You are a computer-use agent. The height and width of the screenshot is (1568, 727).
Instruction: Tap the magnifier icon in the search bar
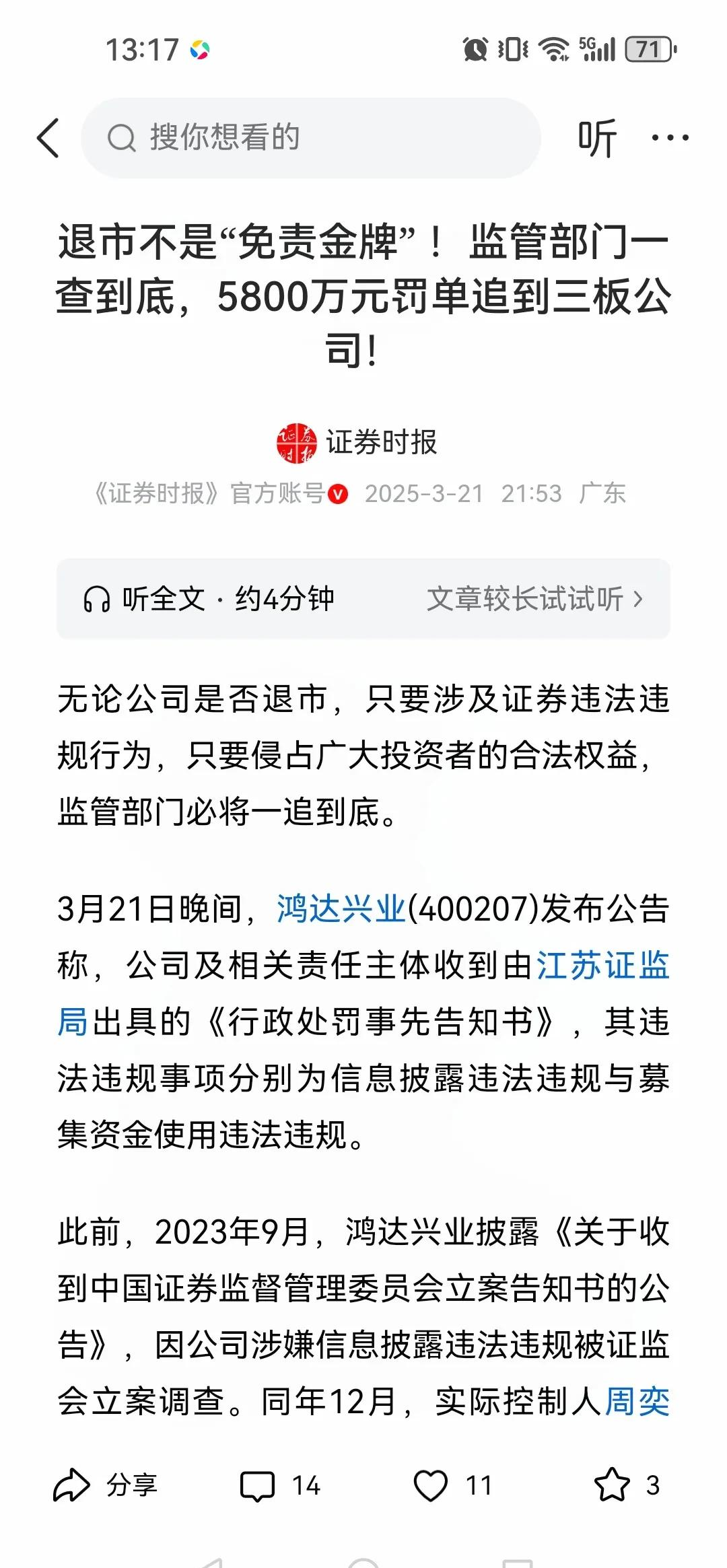(120, 136)
